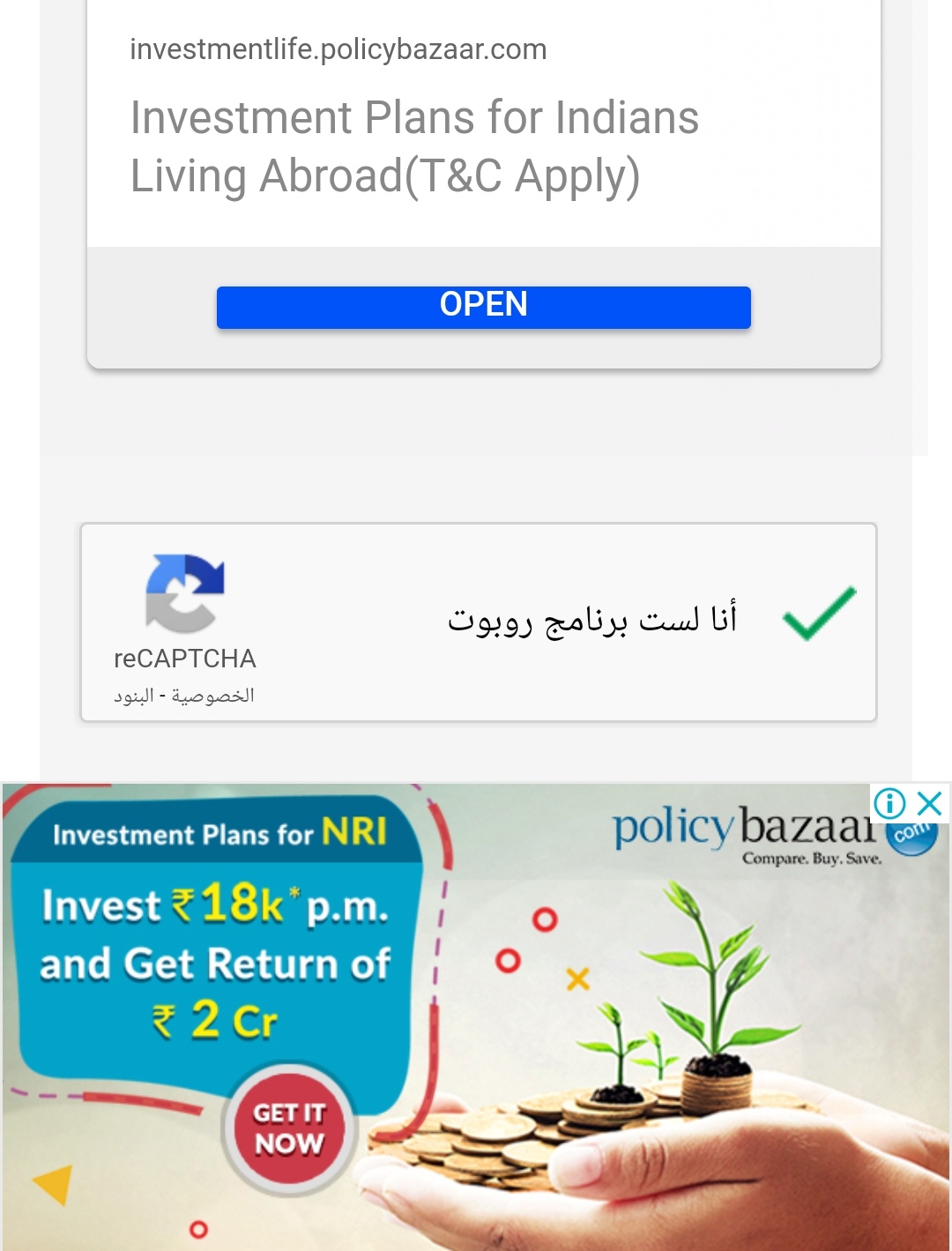Close the policybazaar banner ad

930,803
